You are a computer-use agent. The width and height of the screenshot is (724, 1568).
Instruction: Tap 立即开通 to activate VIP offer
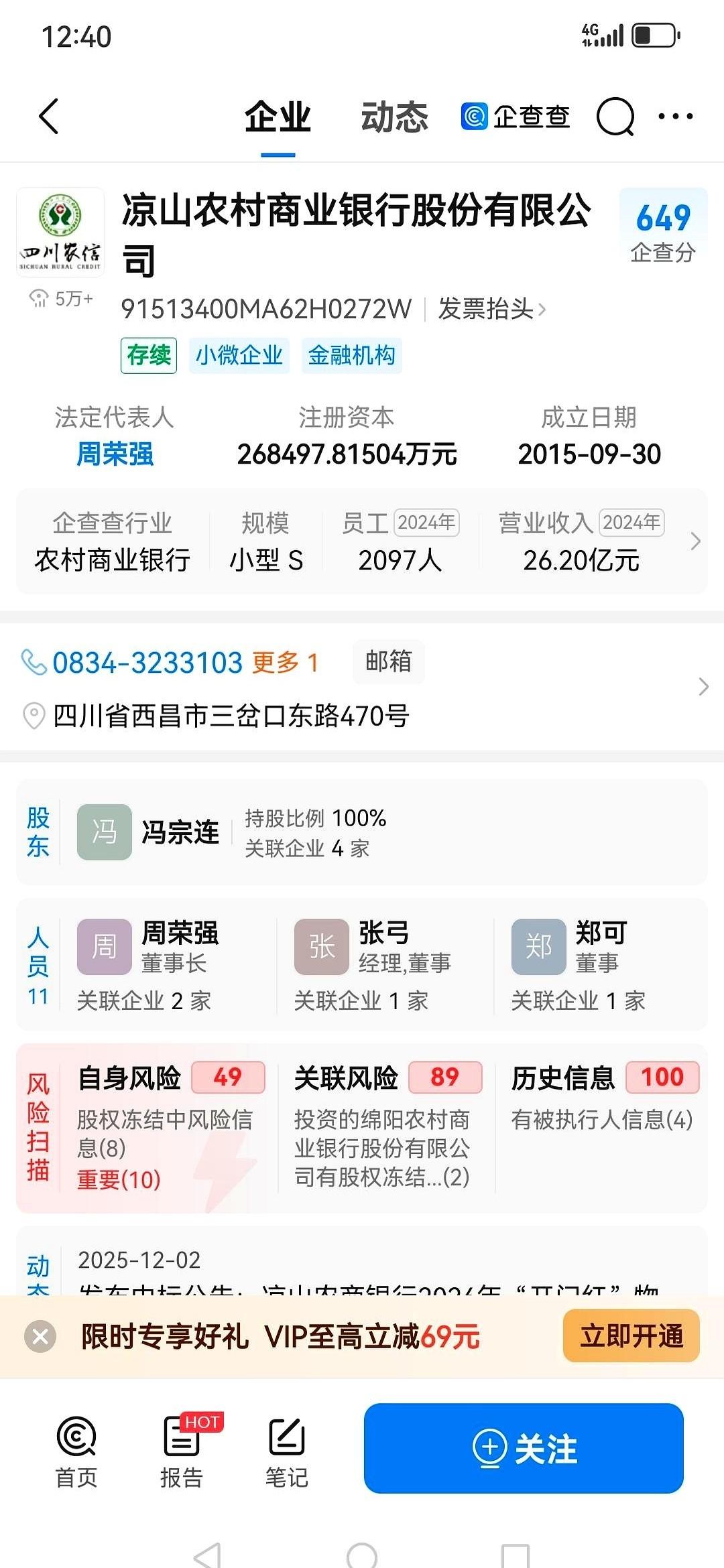tap(630, 1336)
